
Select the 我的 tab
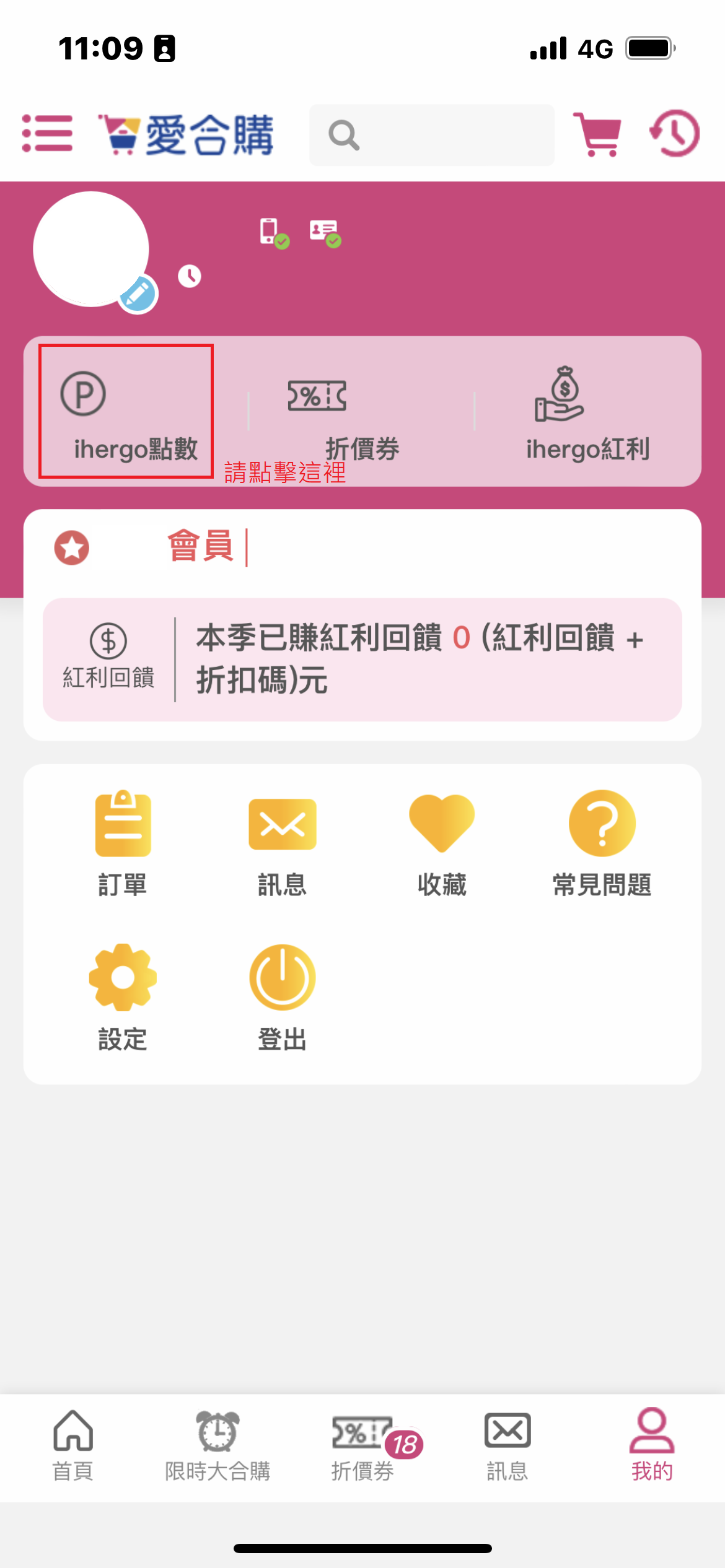tap(652, 1445)
